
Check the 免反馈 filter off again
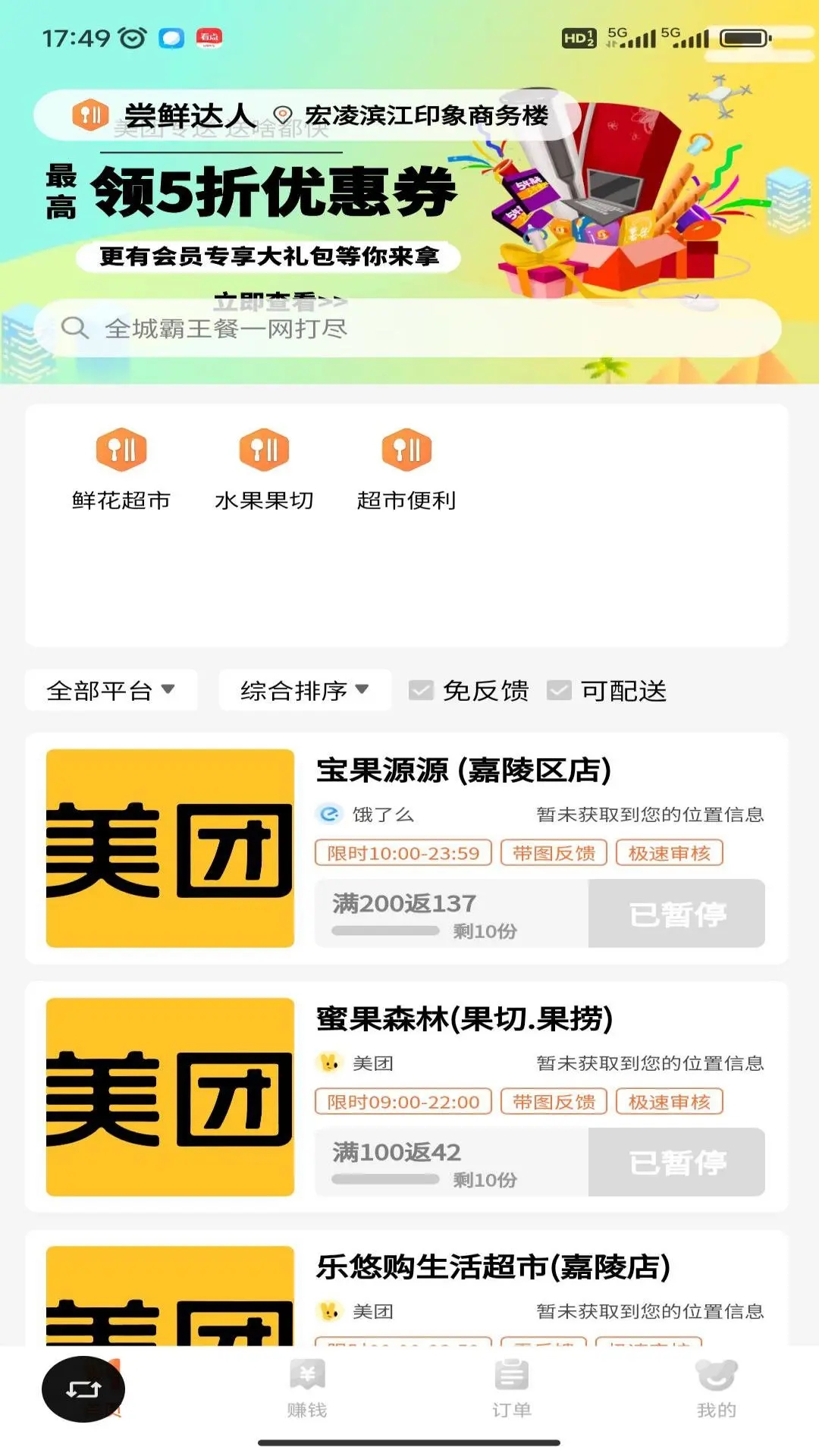419,690
